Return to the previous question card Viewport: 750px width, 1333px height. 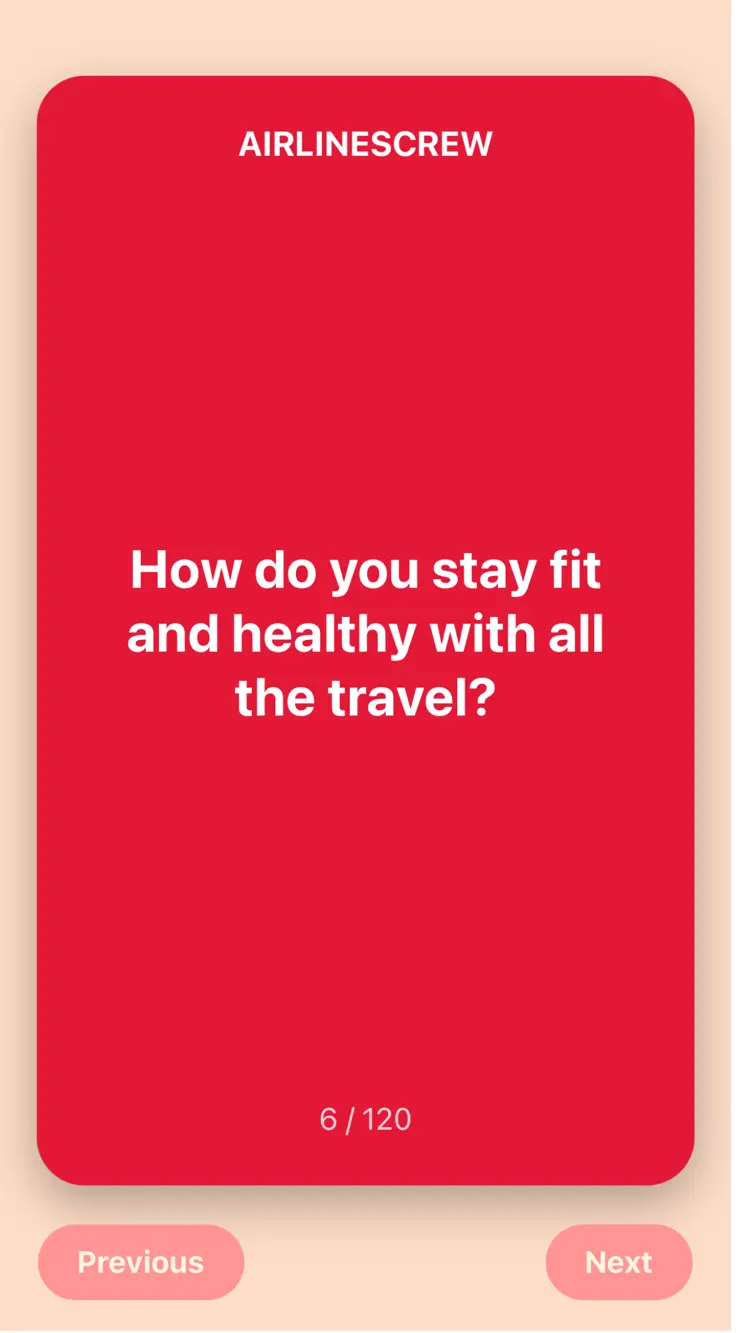tap(141, 1262)
